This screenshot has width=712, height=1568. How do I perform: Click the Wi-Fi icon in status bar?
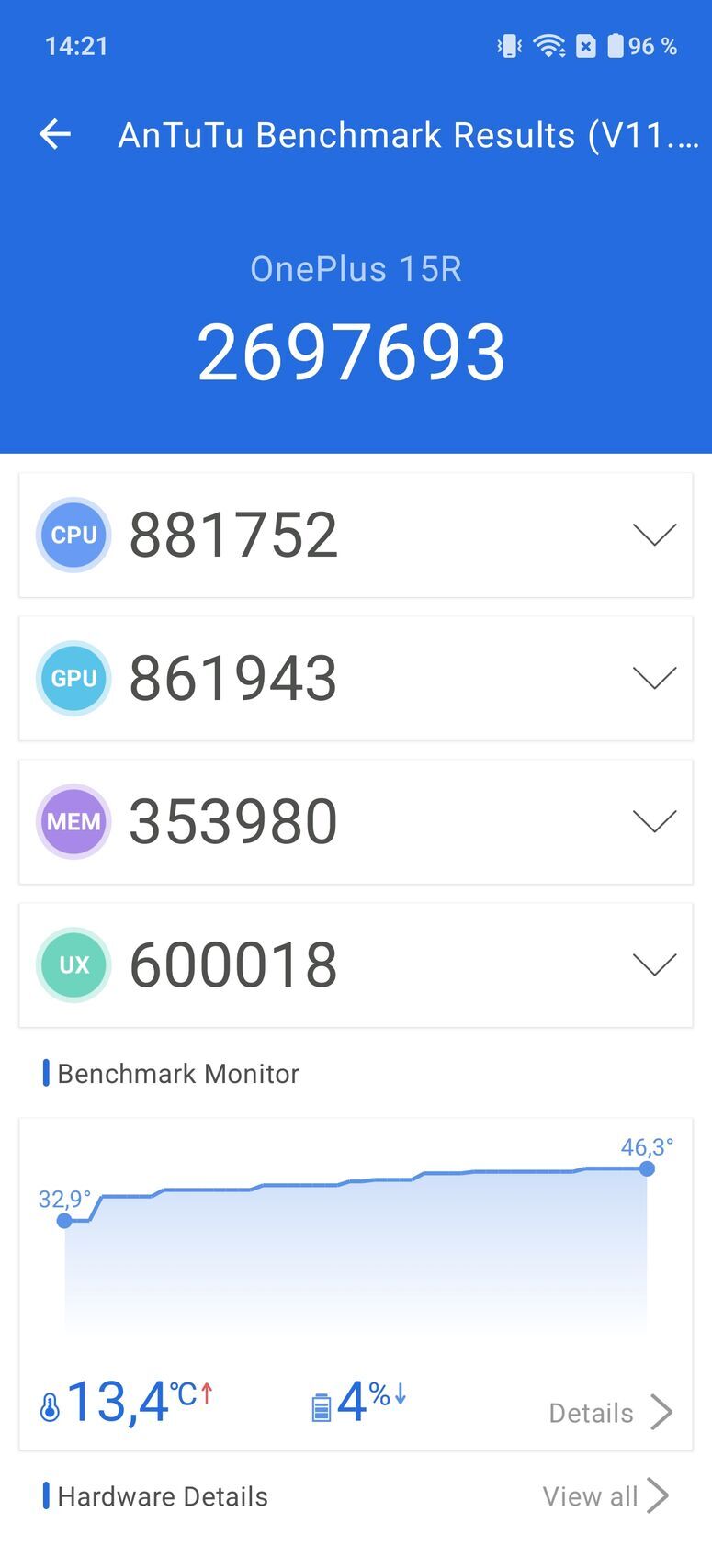tap(548, 46)
